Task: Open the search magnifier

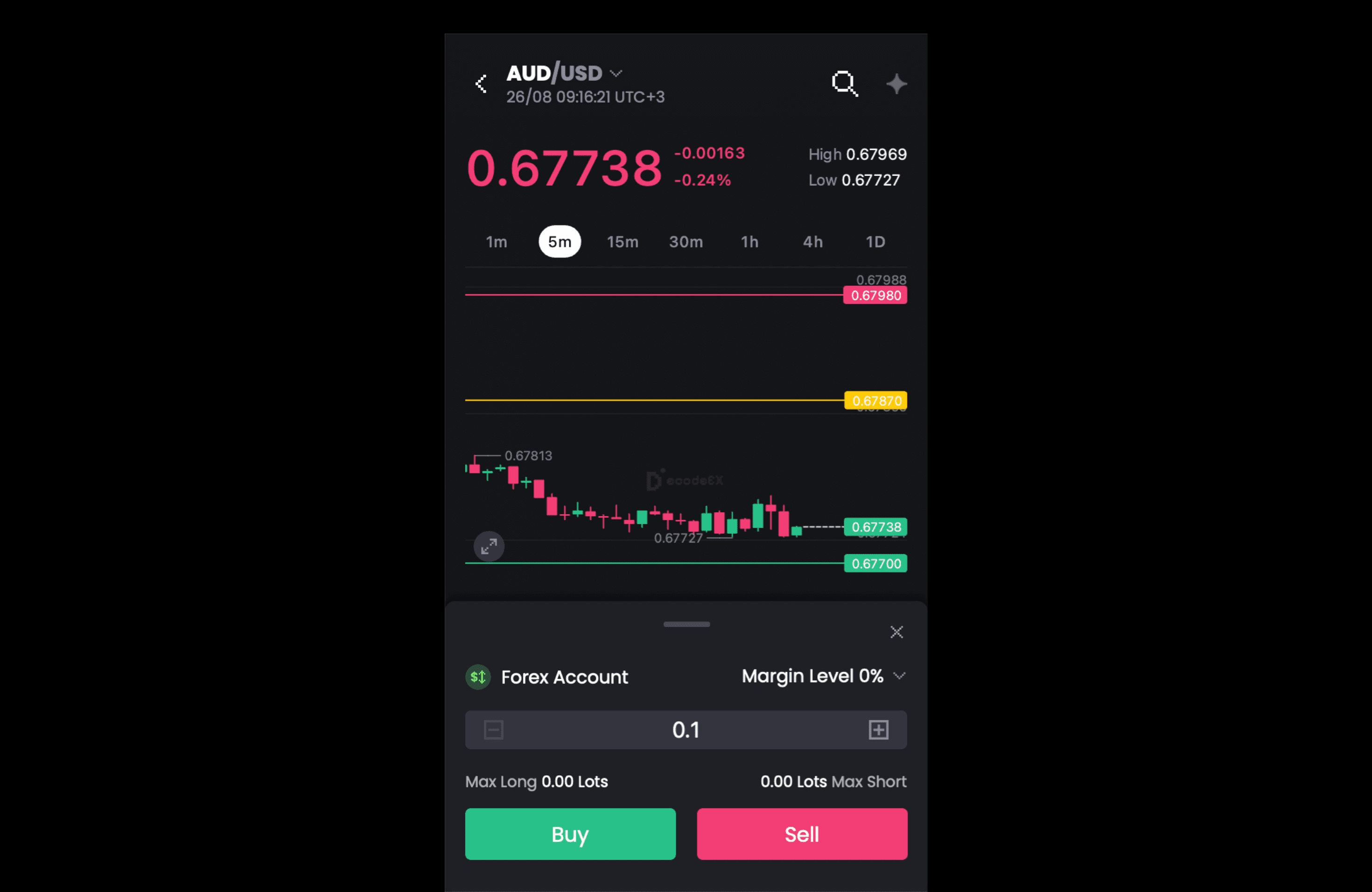Action: 844,84
